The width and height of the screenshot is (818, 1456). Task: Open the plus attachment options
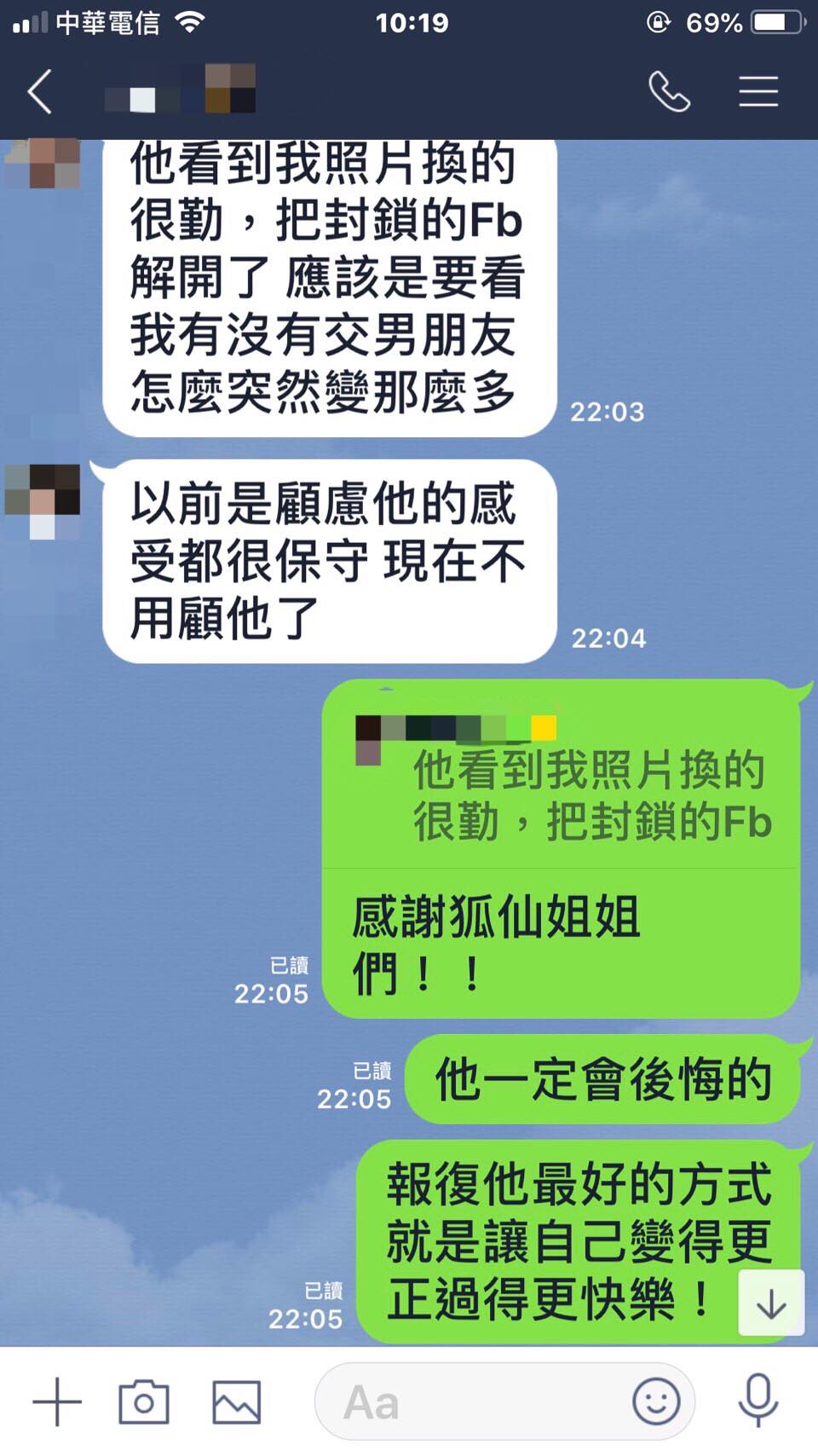click(x=57, y=1401)
